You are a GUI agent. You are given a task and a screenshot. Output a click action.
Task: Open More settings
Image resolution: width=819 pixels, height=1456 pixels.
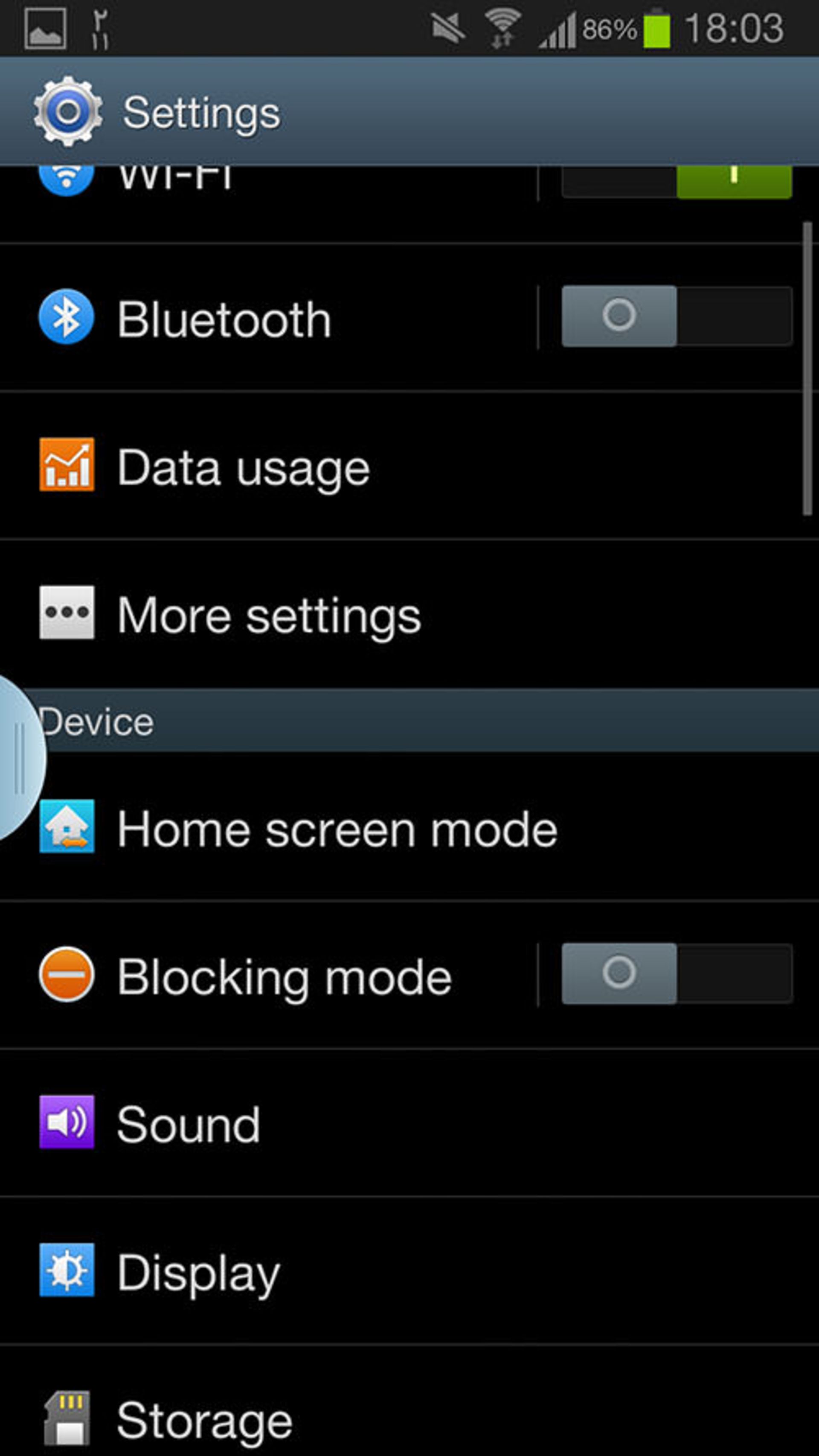click(409, 614)
